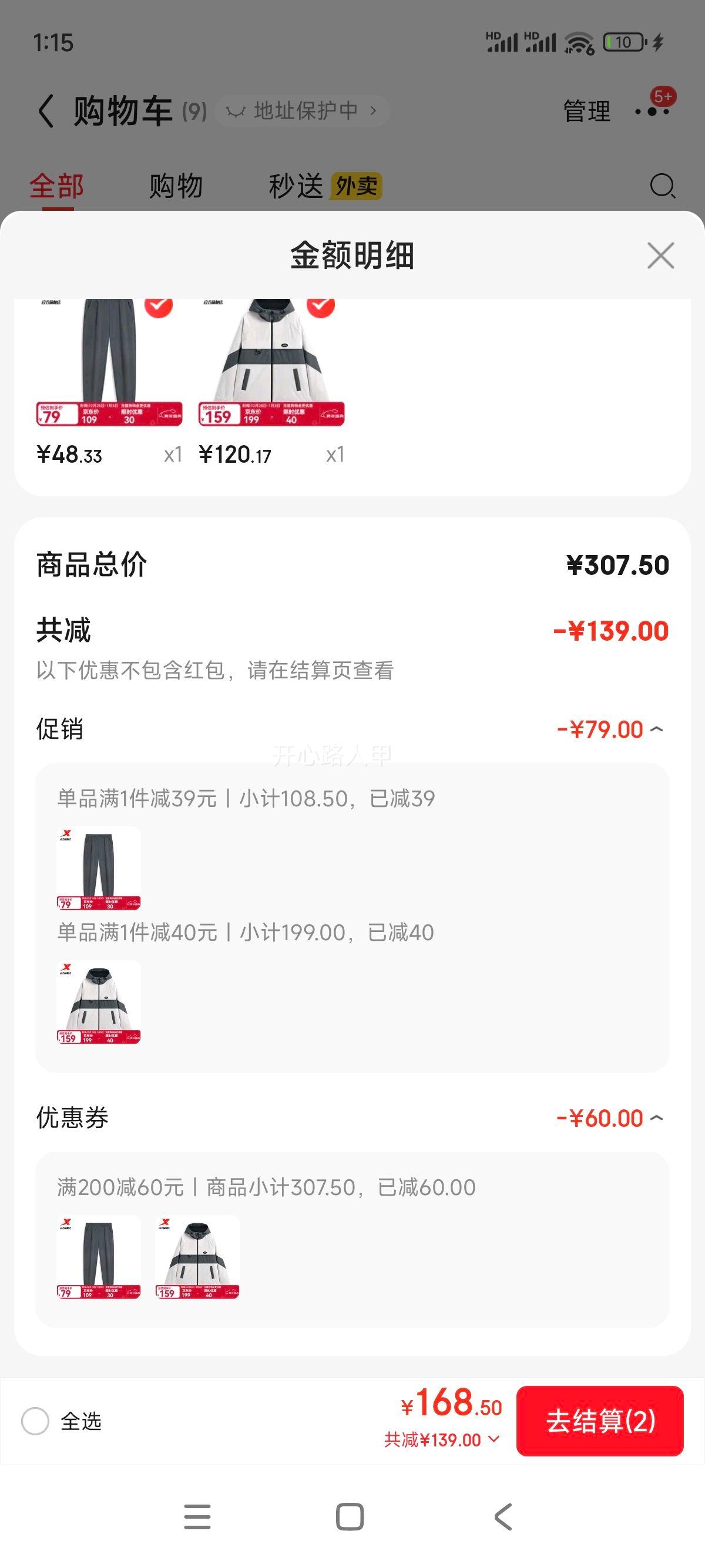Uncheck the pants item priced ¥48.33
Image resolution: width=705 pixels, height=1568 pixels.
[158, 306]
